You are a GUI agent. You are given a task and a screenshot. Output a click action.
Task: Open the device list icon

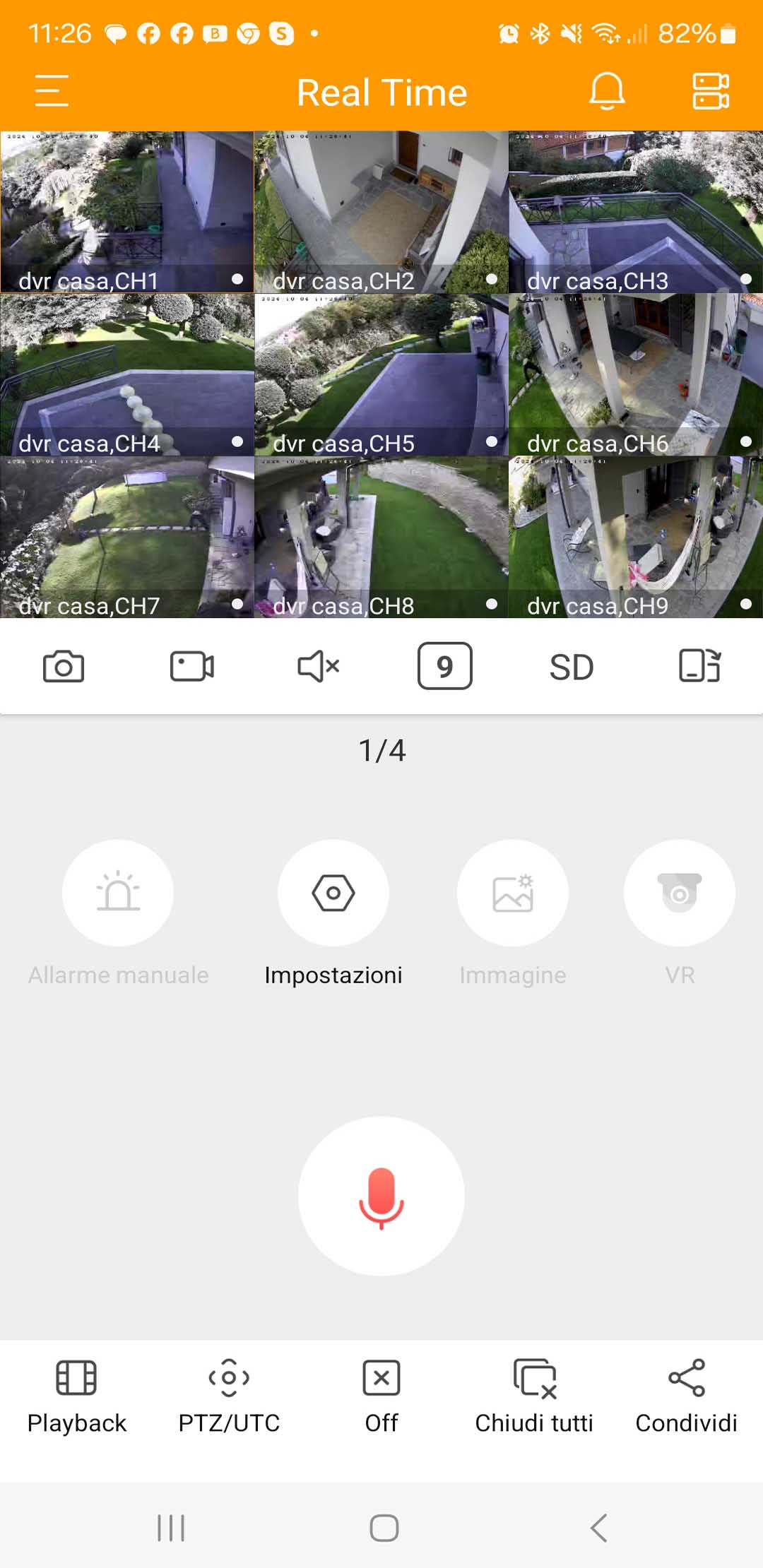(710, 91)
